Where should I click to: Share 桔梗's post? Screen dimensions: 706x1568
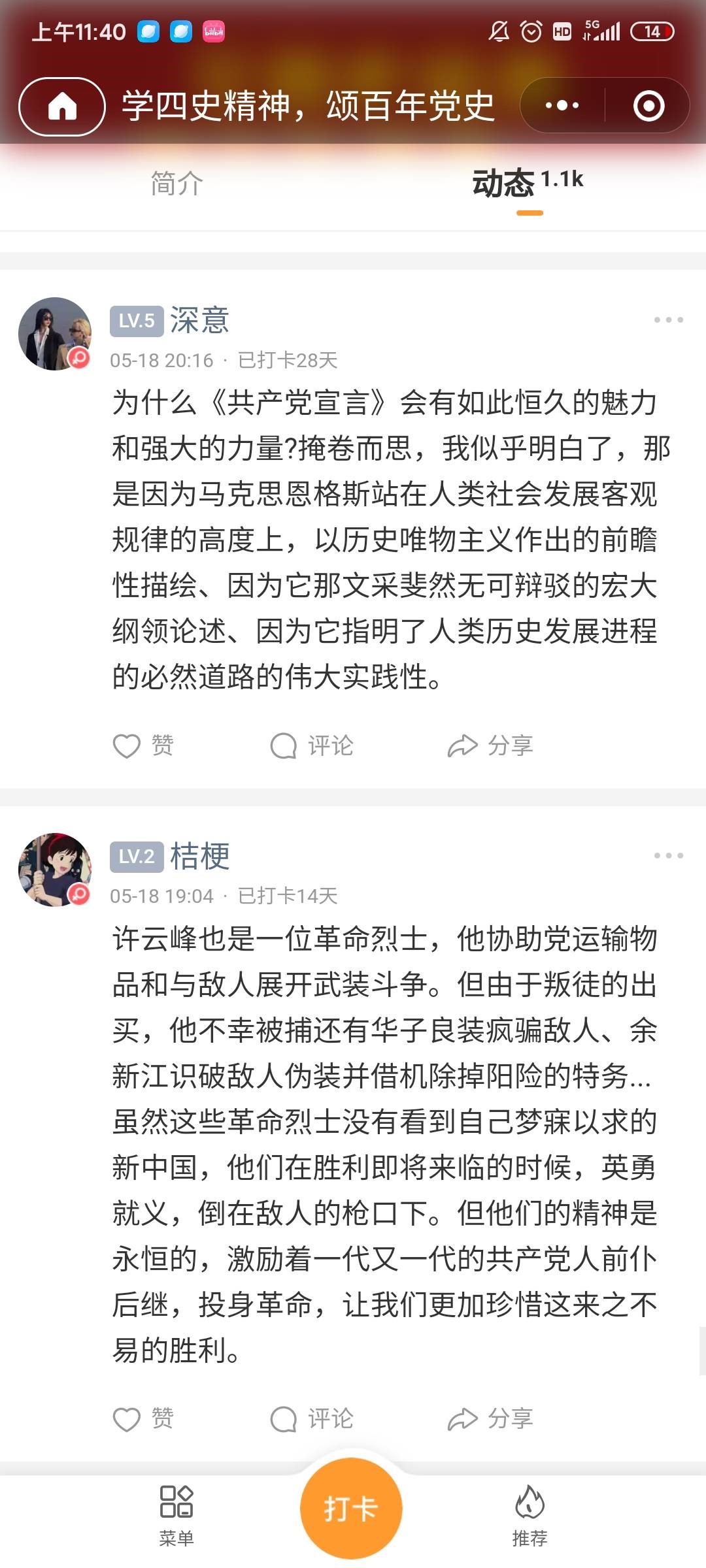[x=490, y=1418]
